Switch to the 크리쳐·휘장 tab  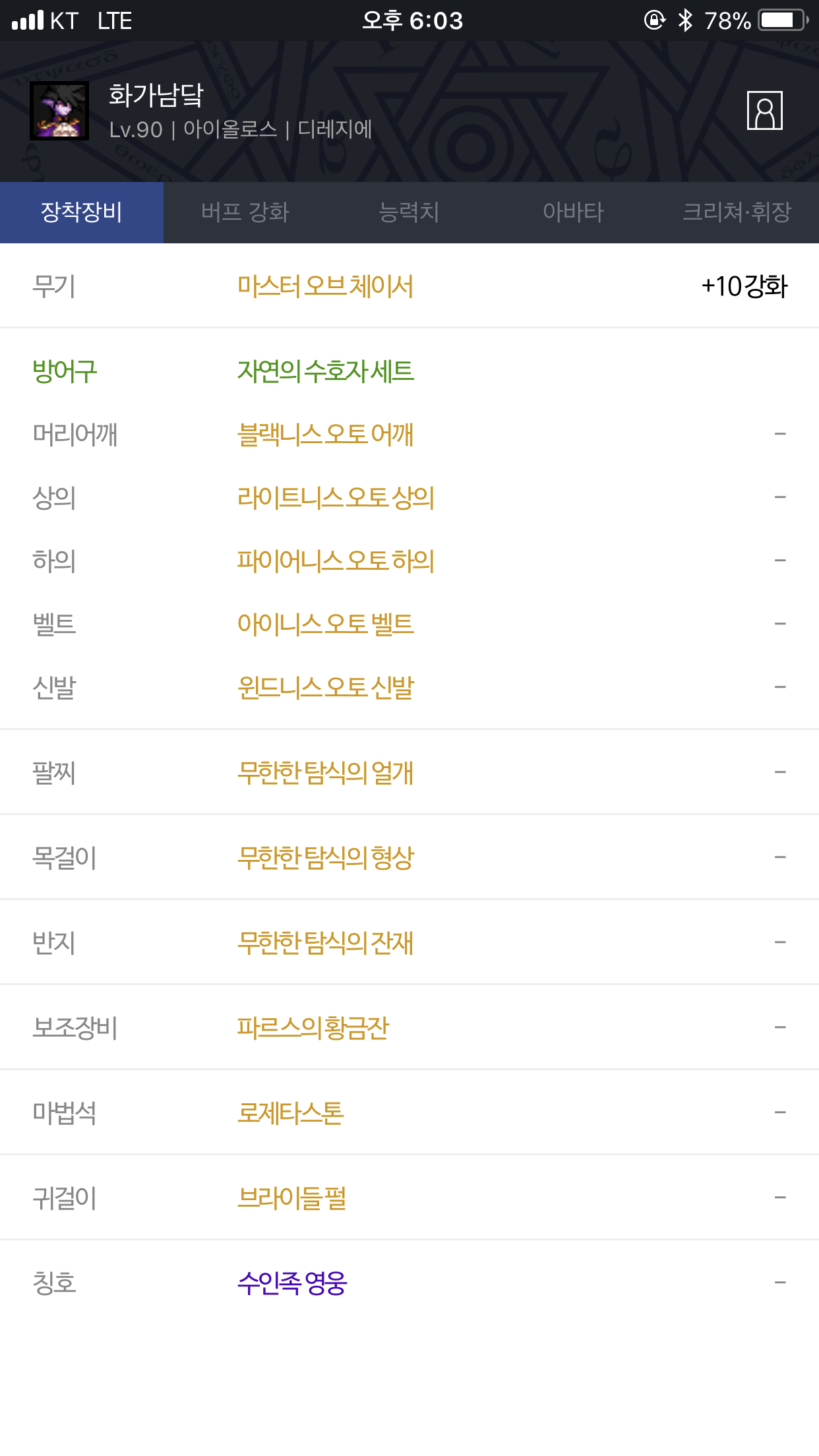point(737,212)
